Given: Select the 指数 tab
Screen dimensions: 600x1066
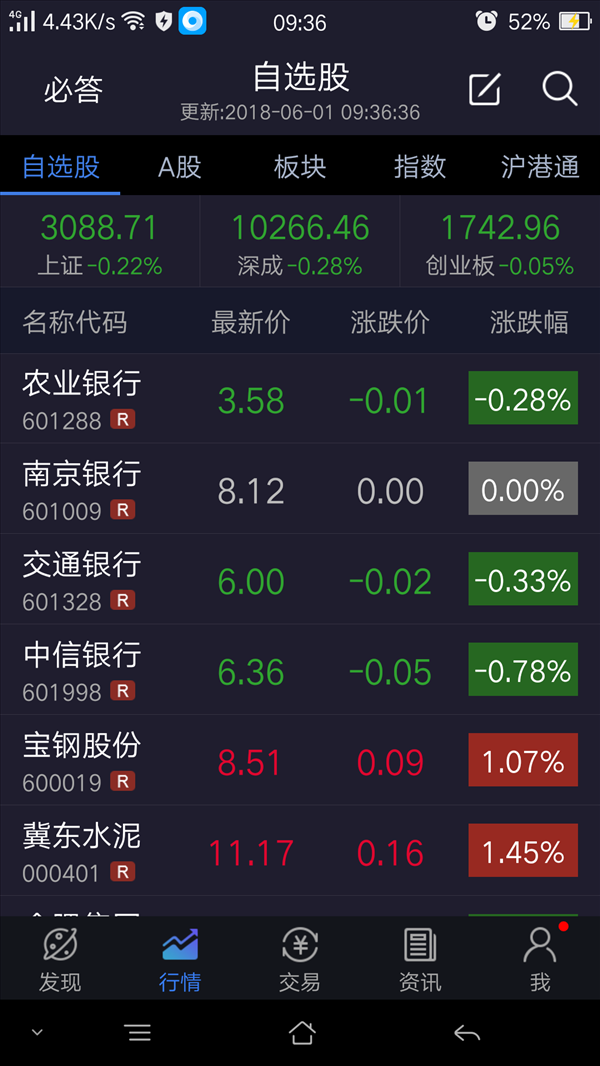Looking at the screenshot, I should (x=420, y=167).
